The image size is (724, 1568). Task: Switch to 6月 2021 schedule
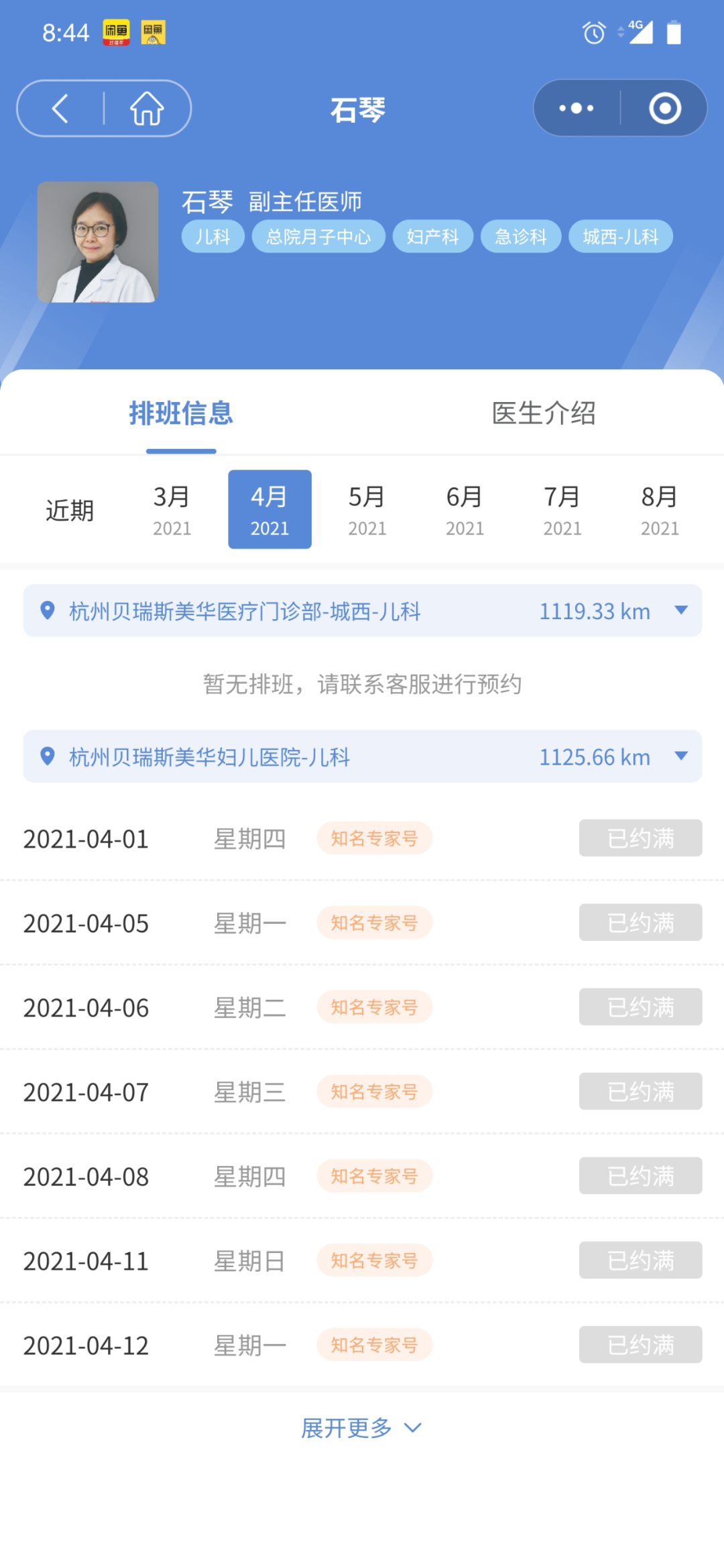pos(465,511)
